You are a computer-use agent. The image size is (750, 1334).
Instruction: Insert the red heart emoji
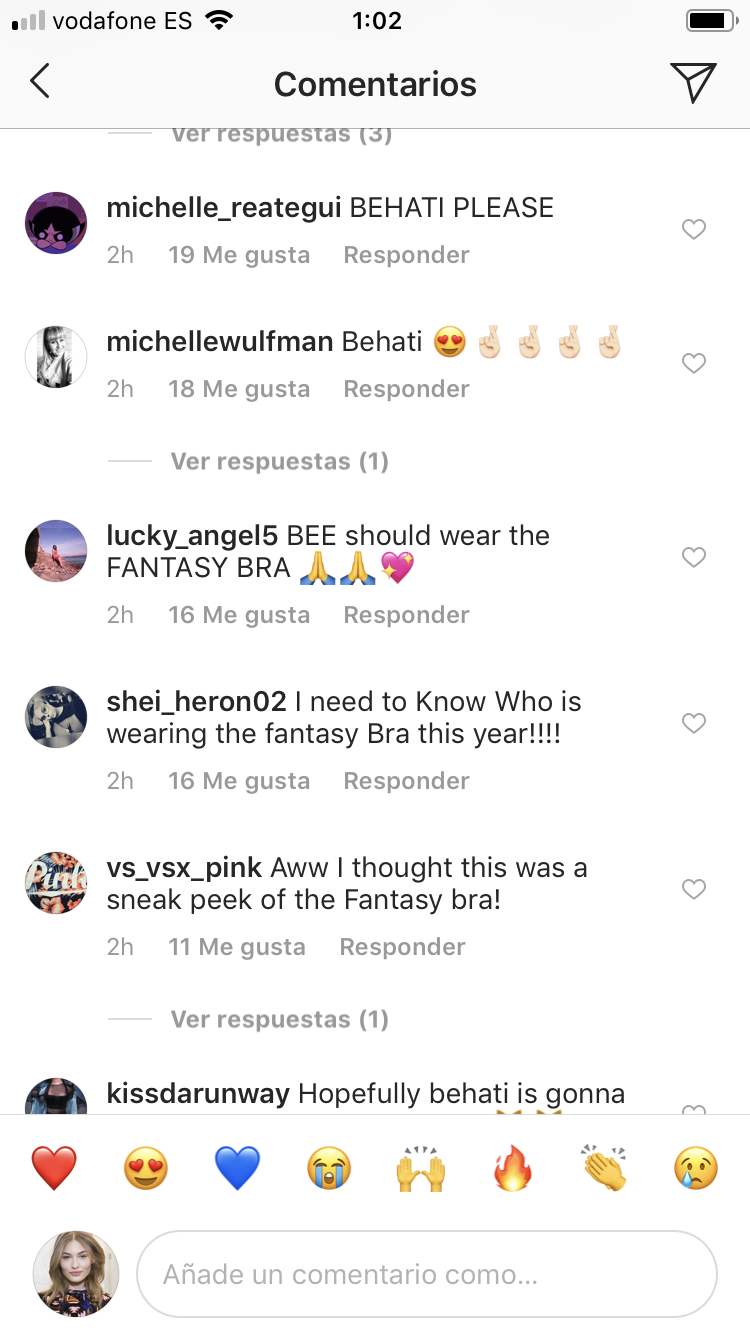pyautogui.click(x=54, y=1168)
